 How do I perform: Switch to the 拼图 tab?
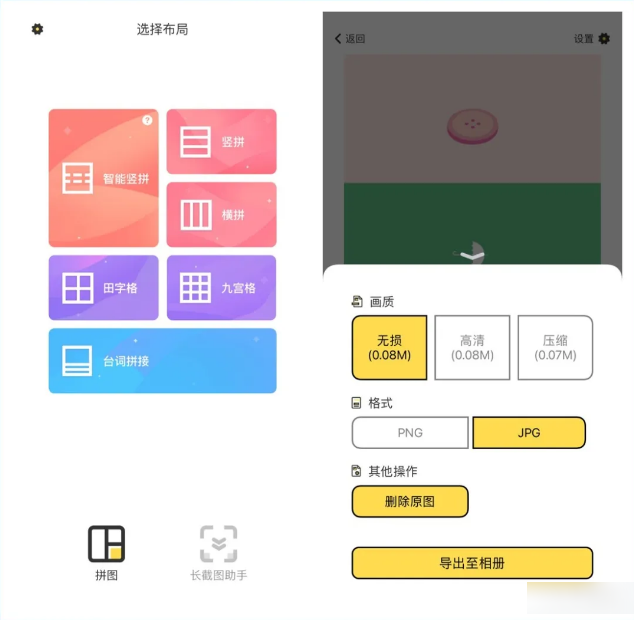click(106, 553)
